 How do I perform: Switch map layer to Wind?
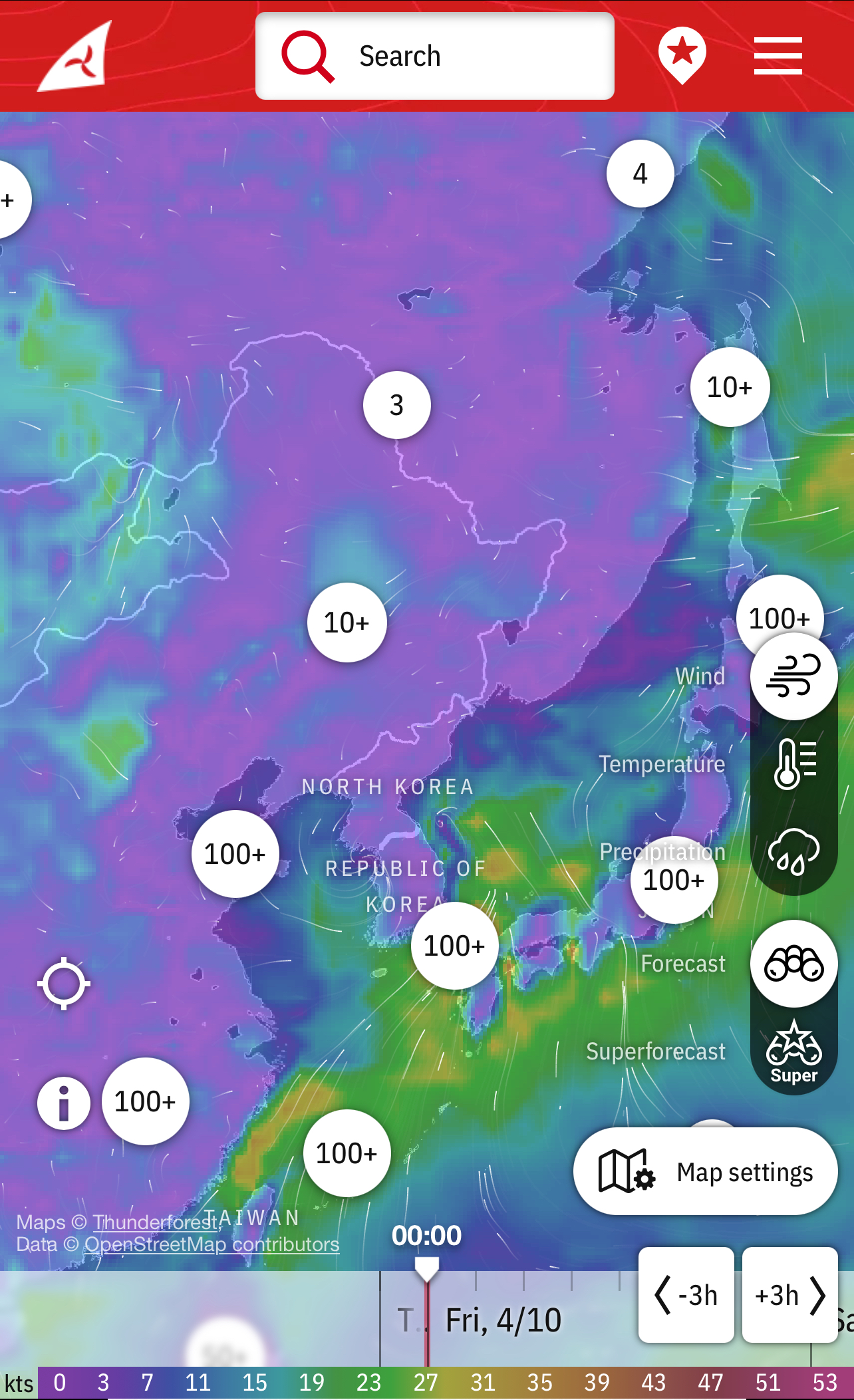793,676
